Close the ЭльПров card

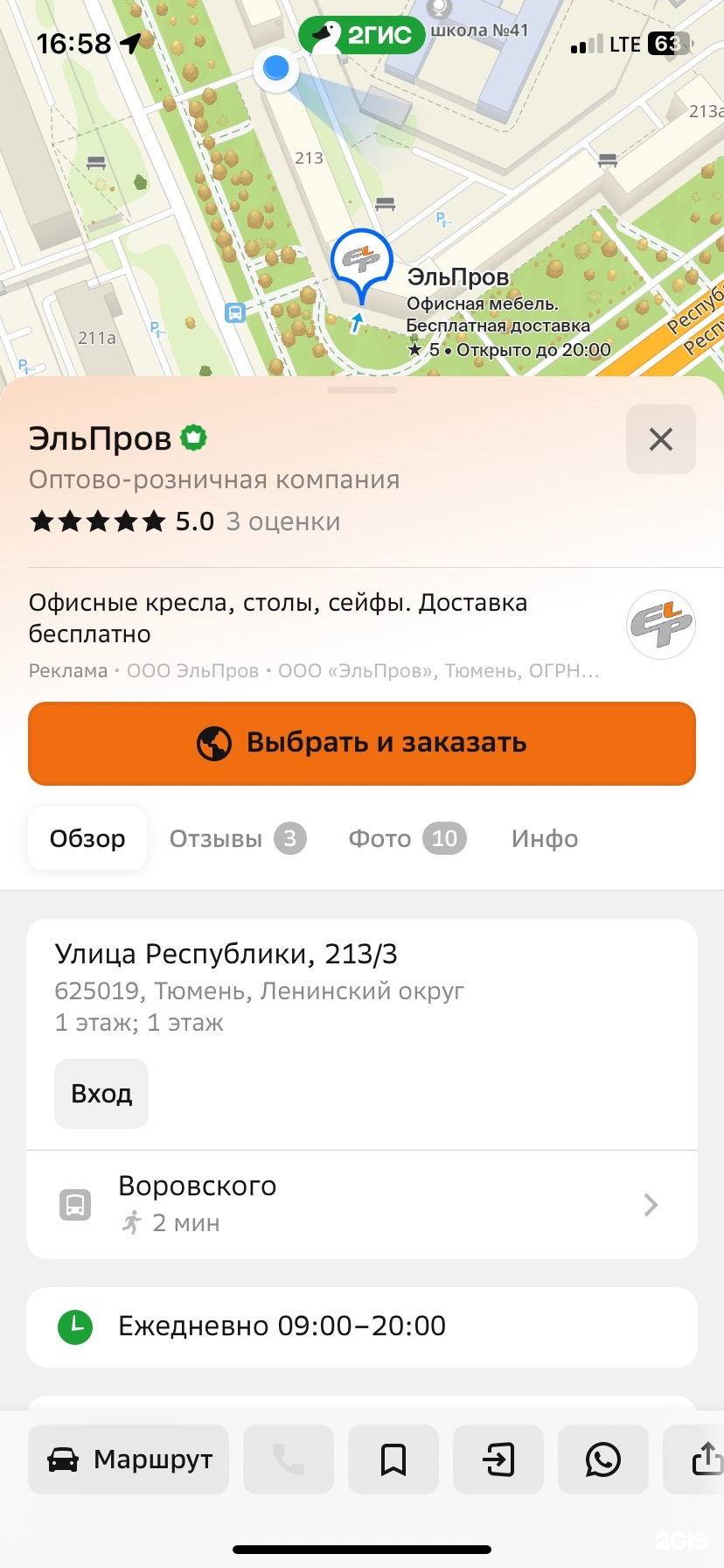pyautogui.click(x=660, y=439)
